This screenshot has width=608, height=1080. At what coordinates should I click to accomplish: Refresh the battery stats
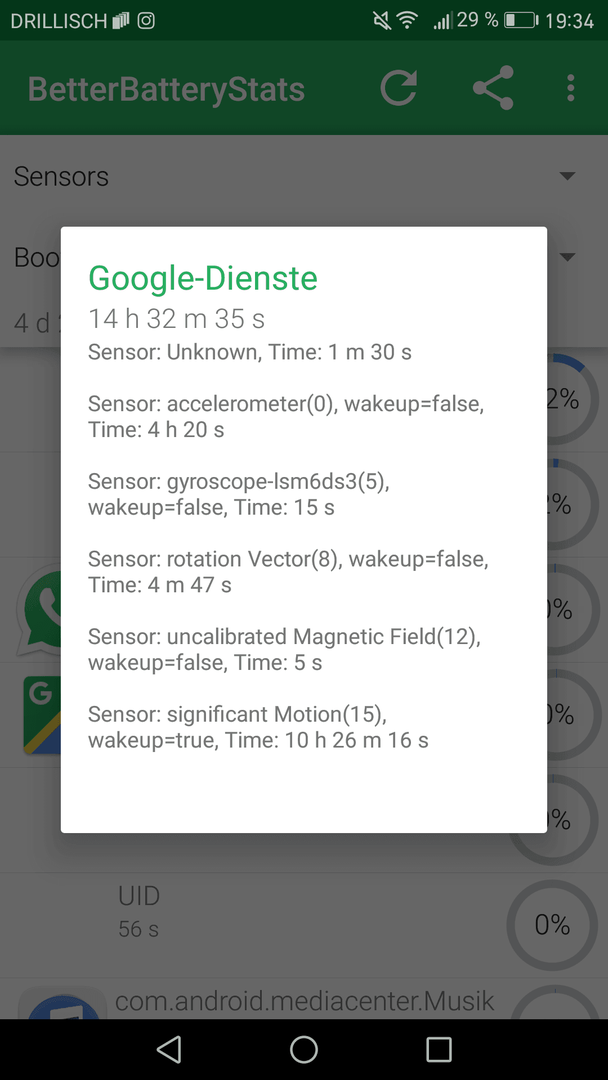(x=399, y=88)
